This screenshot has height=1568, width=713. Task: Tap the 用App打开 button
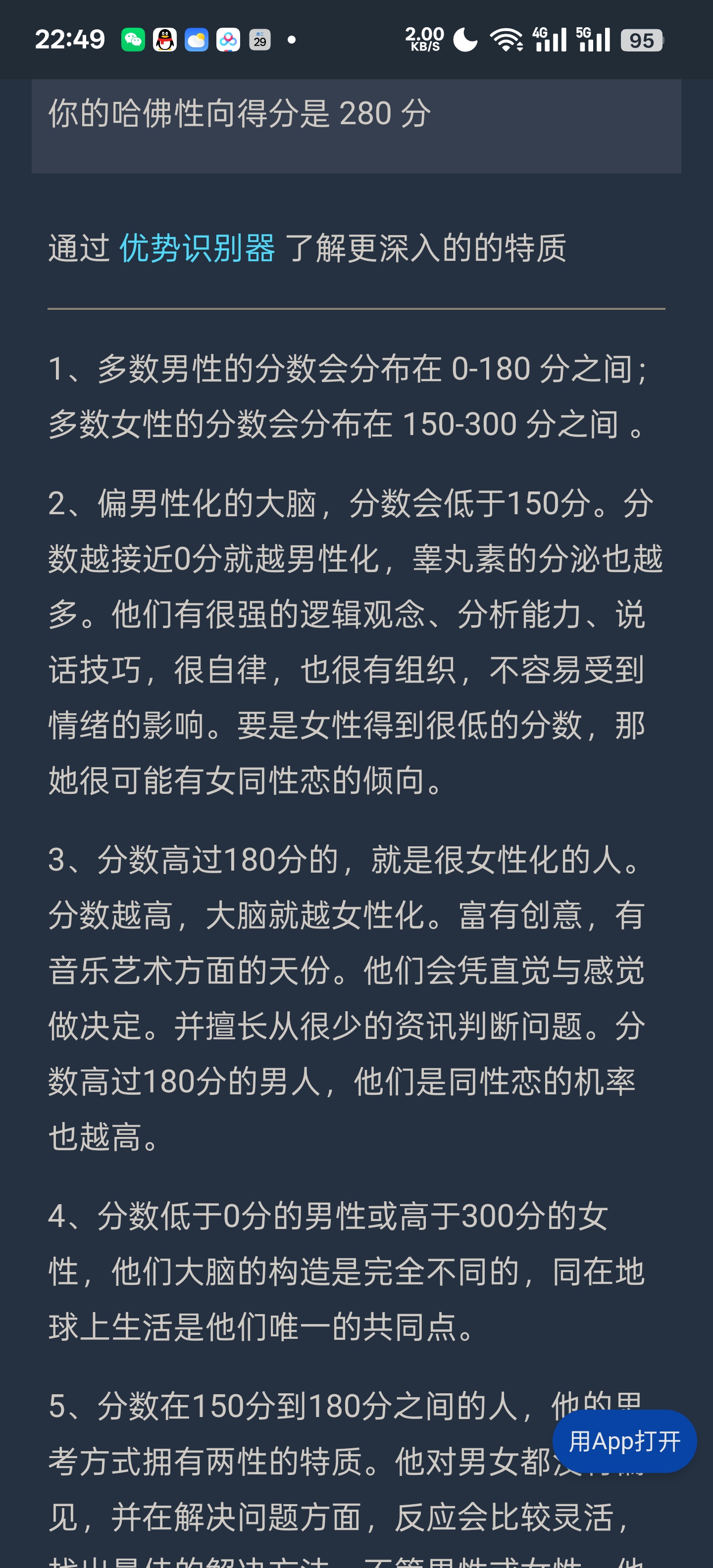(x=624, y=1441)
